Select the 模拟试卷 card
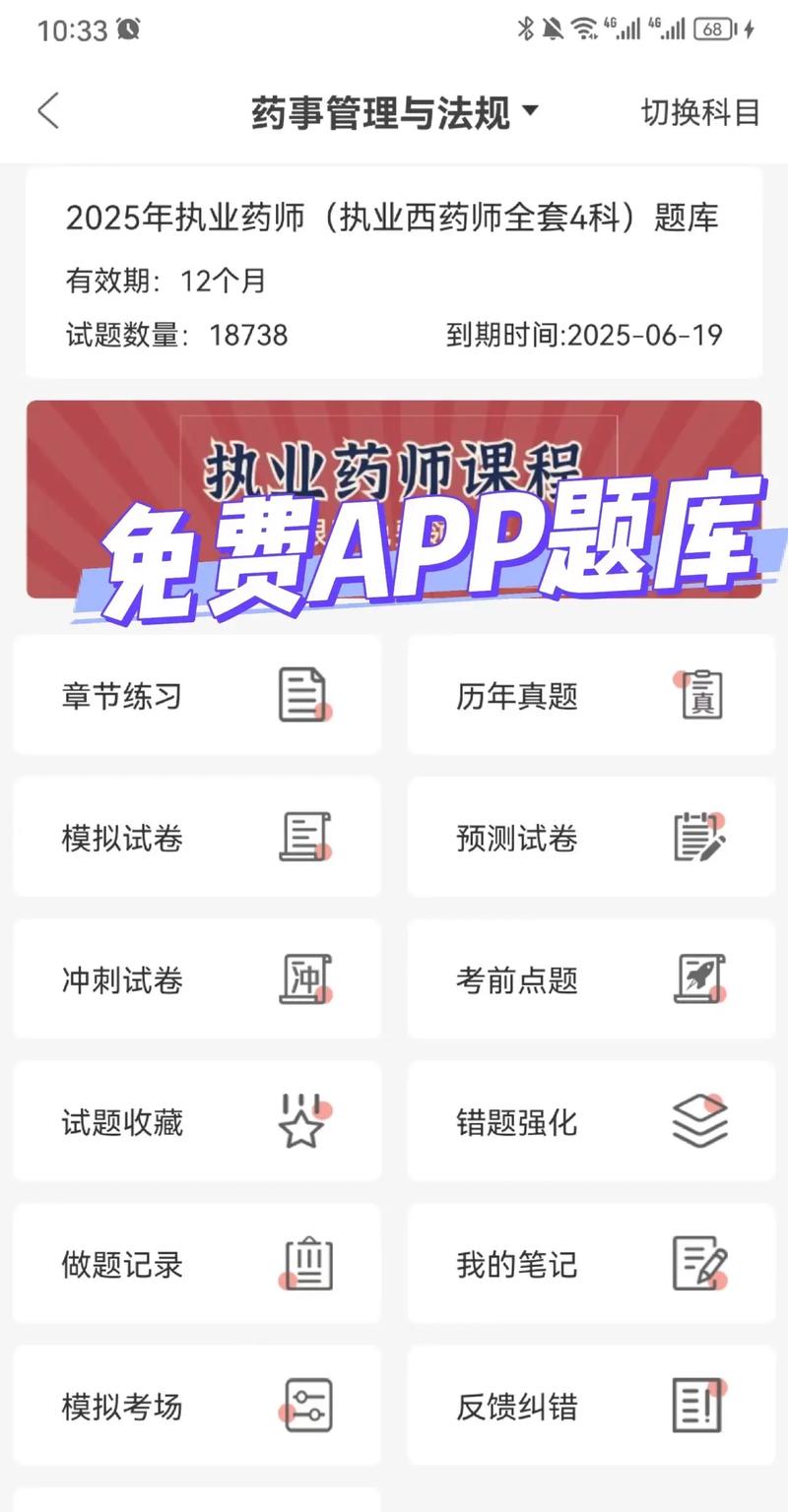Image resolution: width=788 pixels, height=1512 pixels. [197, 838]
